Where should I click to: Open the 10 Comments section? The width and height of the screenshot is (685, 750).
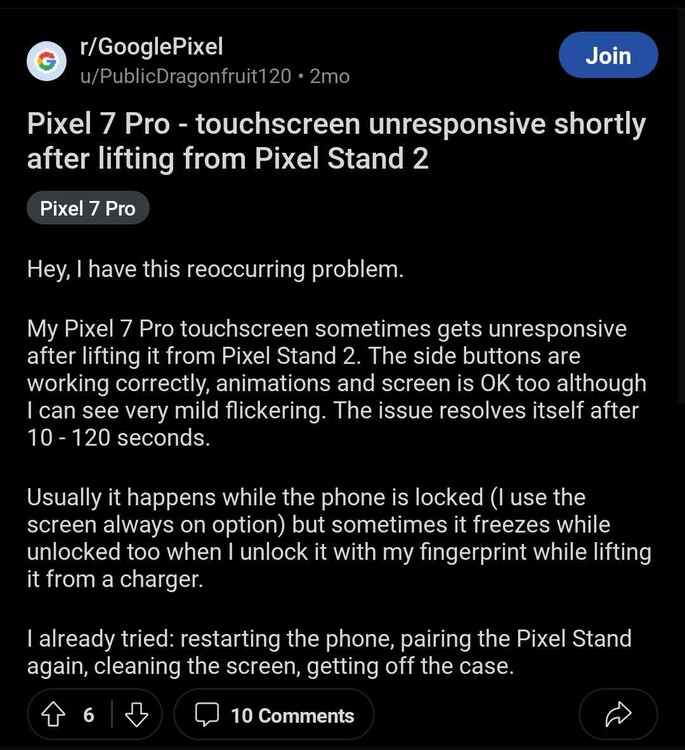(274, 715)
